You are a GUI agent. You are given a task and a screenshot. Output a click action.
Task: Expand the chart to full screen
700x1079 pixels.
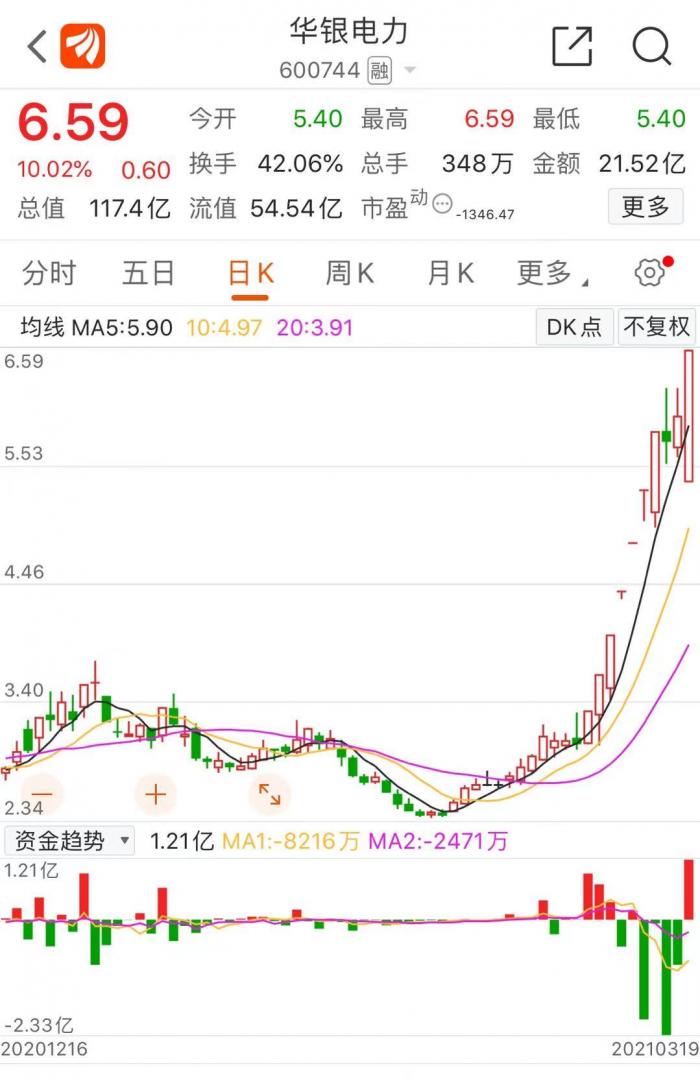coord(270,795)
